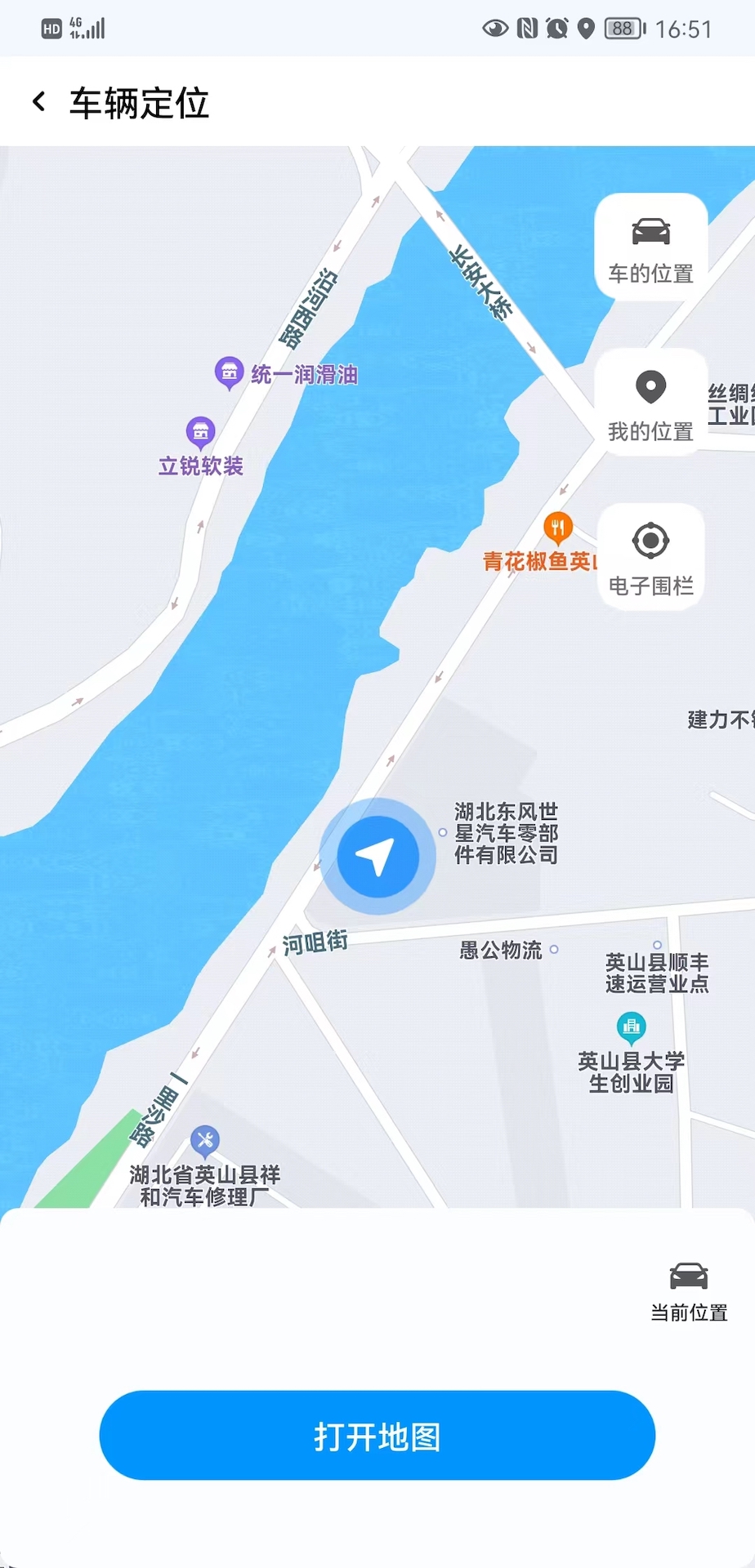Open the 车辆定位 title bar

pos(139,103)
